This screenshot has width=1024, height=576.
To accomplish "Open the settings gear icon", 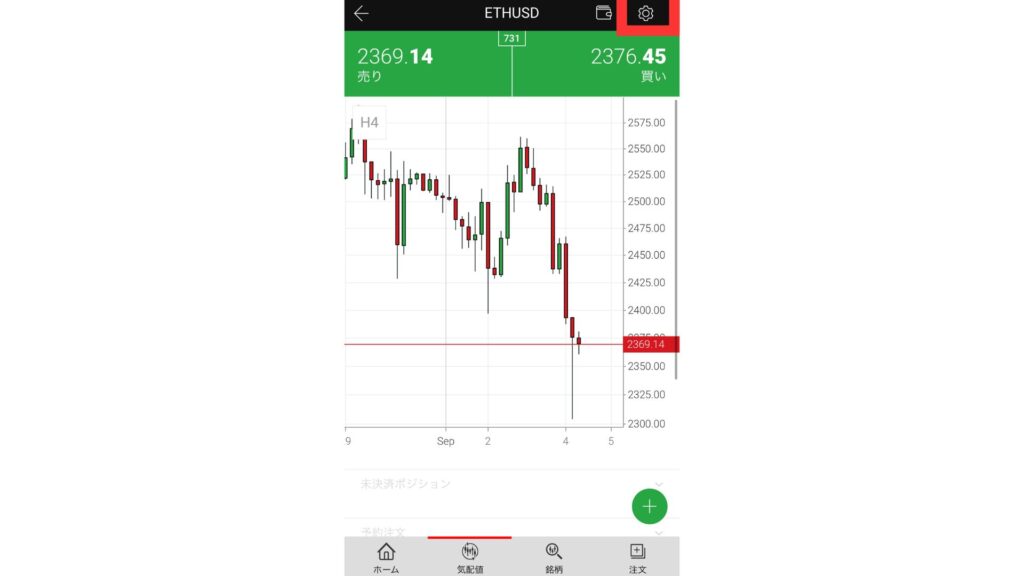I will pyautogui.click(x=645, y=14).
